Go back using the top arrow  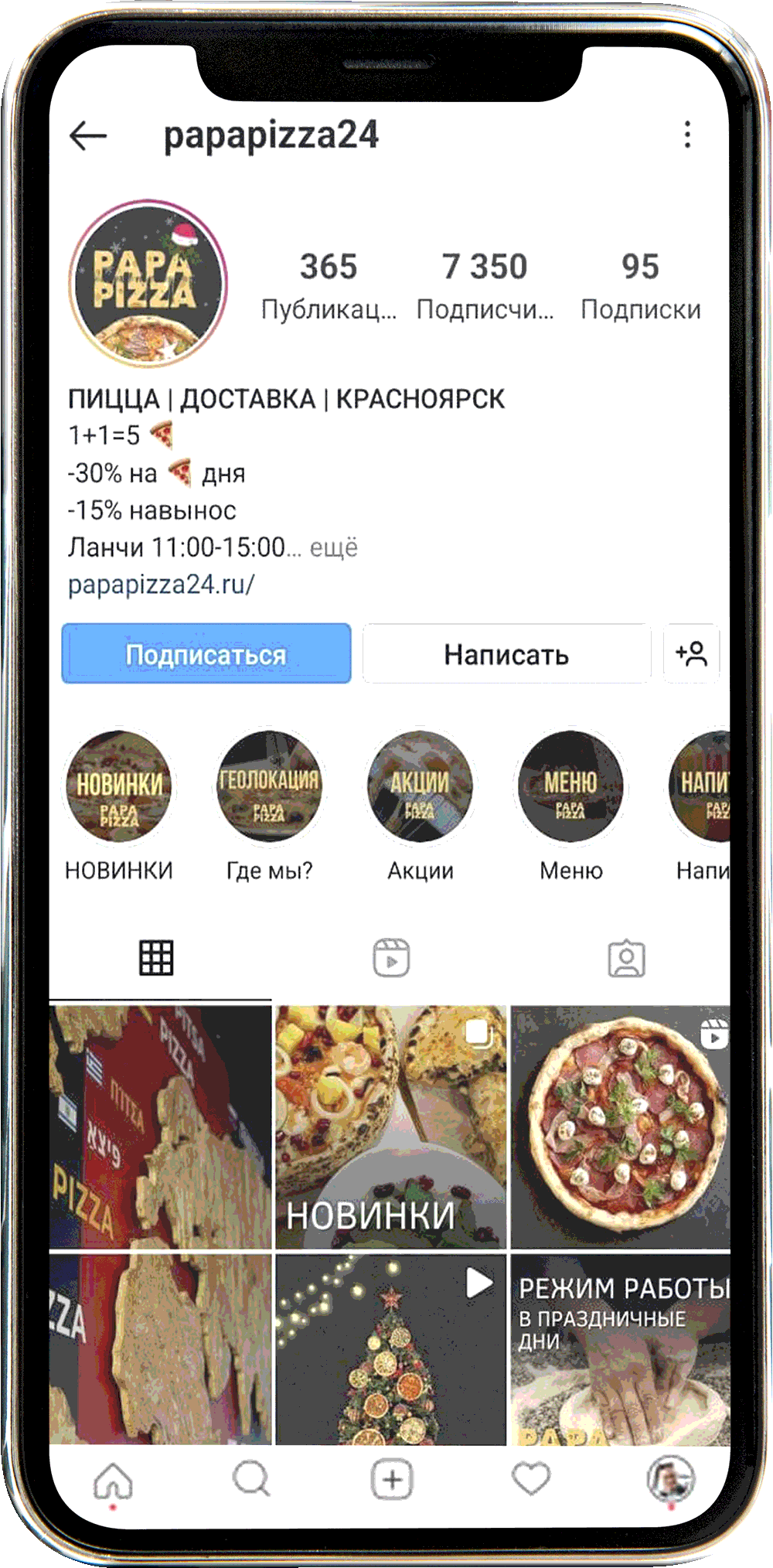(x=88, y=136)
